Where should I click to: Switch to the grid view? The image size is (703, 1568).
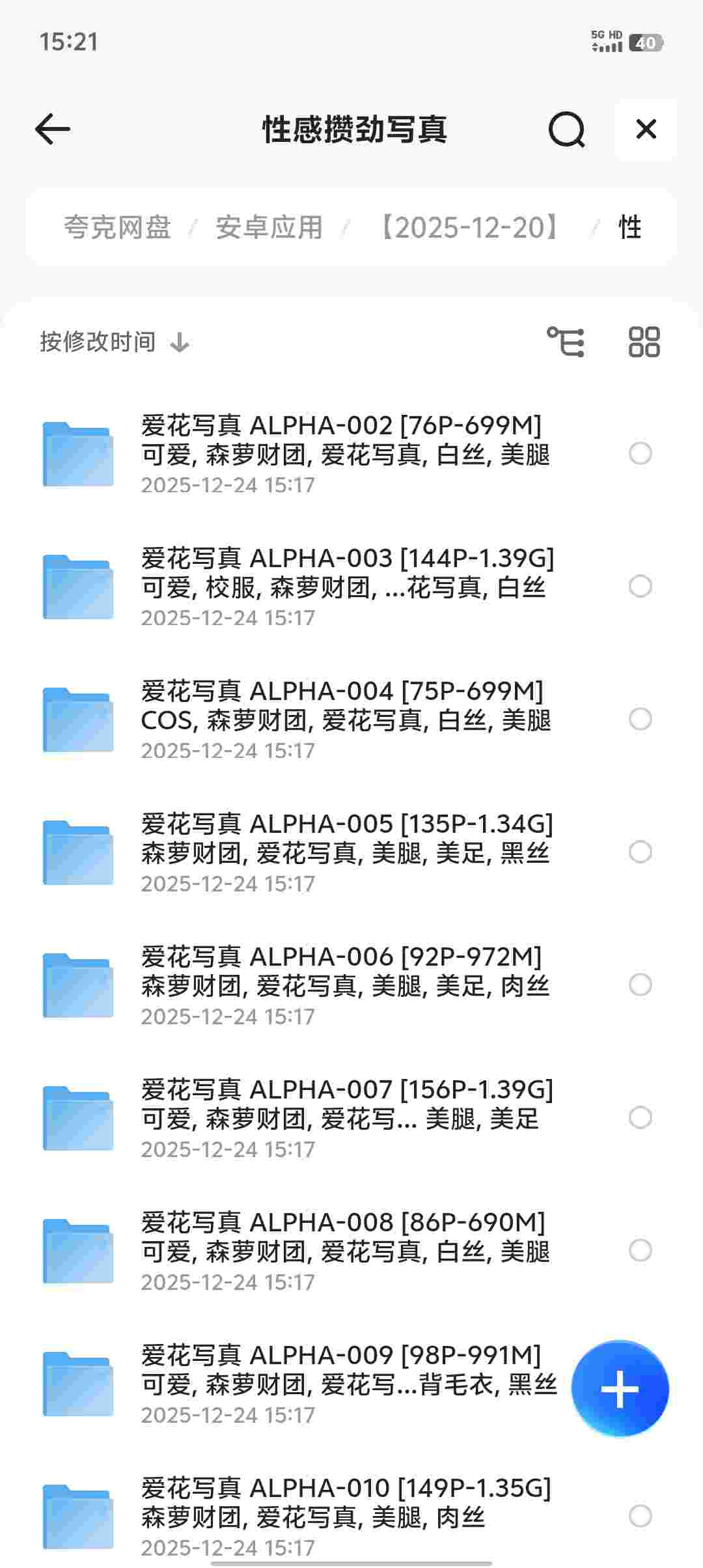click(644, 342)
